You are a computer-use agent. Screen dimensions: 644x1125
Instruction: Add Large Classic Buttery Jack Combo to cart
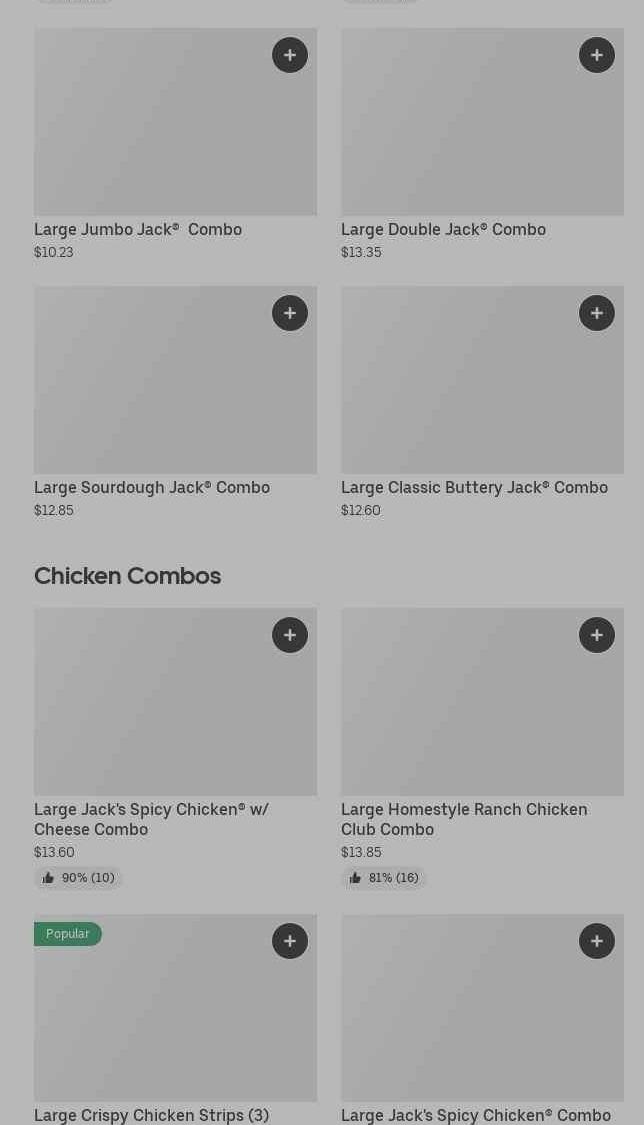[597, 313]
